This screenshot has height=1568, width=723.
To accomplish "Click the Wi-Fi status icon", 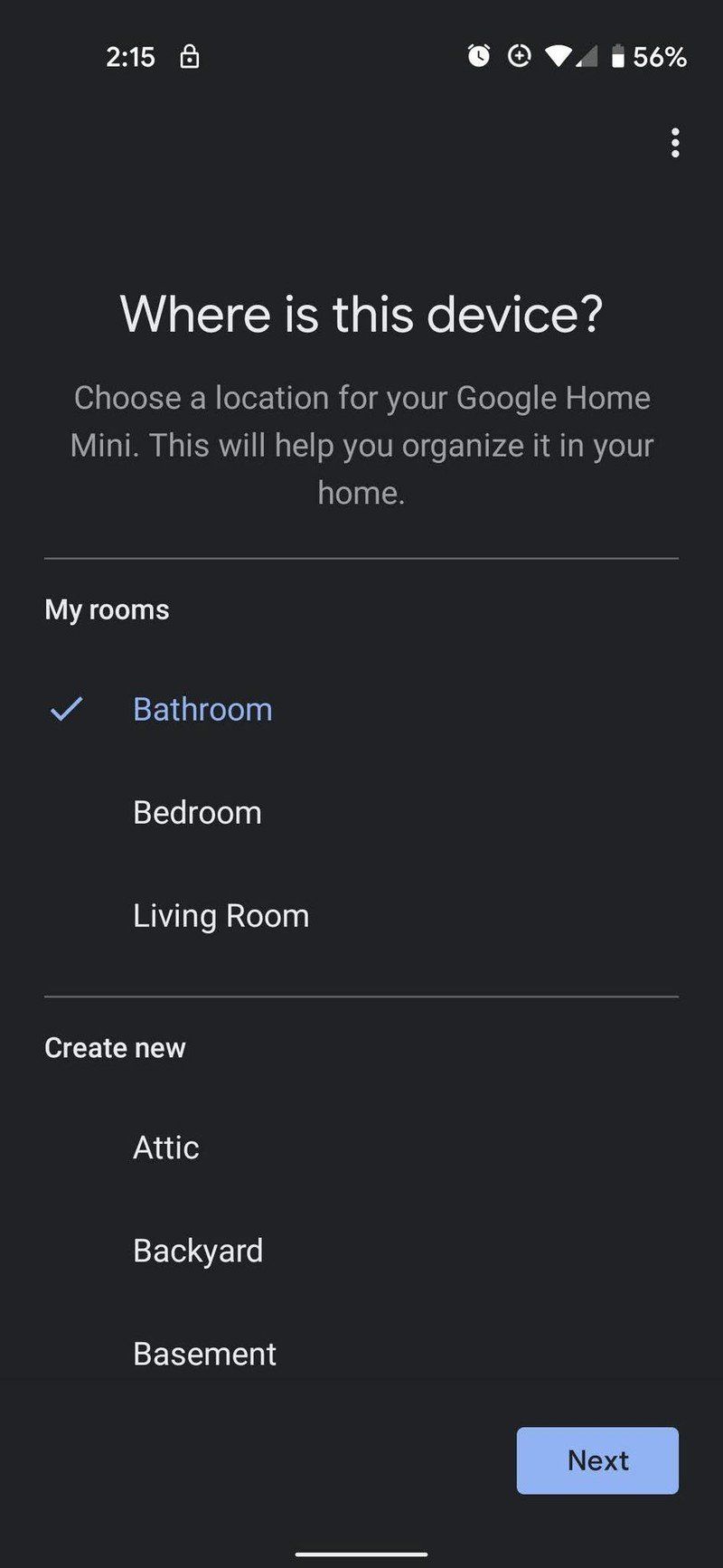I will [558, 56].
